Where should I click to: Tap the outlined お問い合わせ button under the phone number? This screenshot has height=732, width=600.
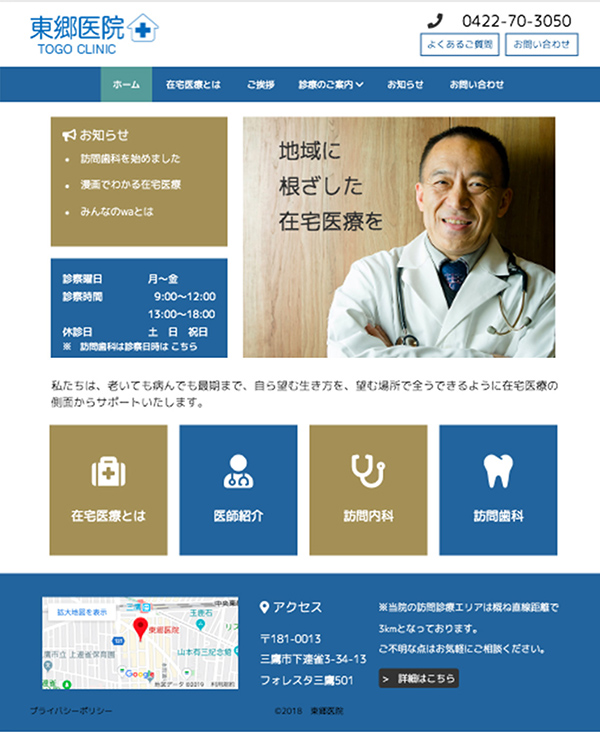(x=542, y=45)
